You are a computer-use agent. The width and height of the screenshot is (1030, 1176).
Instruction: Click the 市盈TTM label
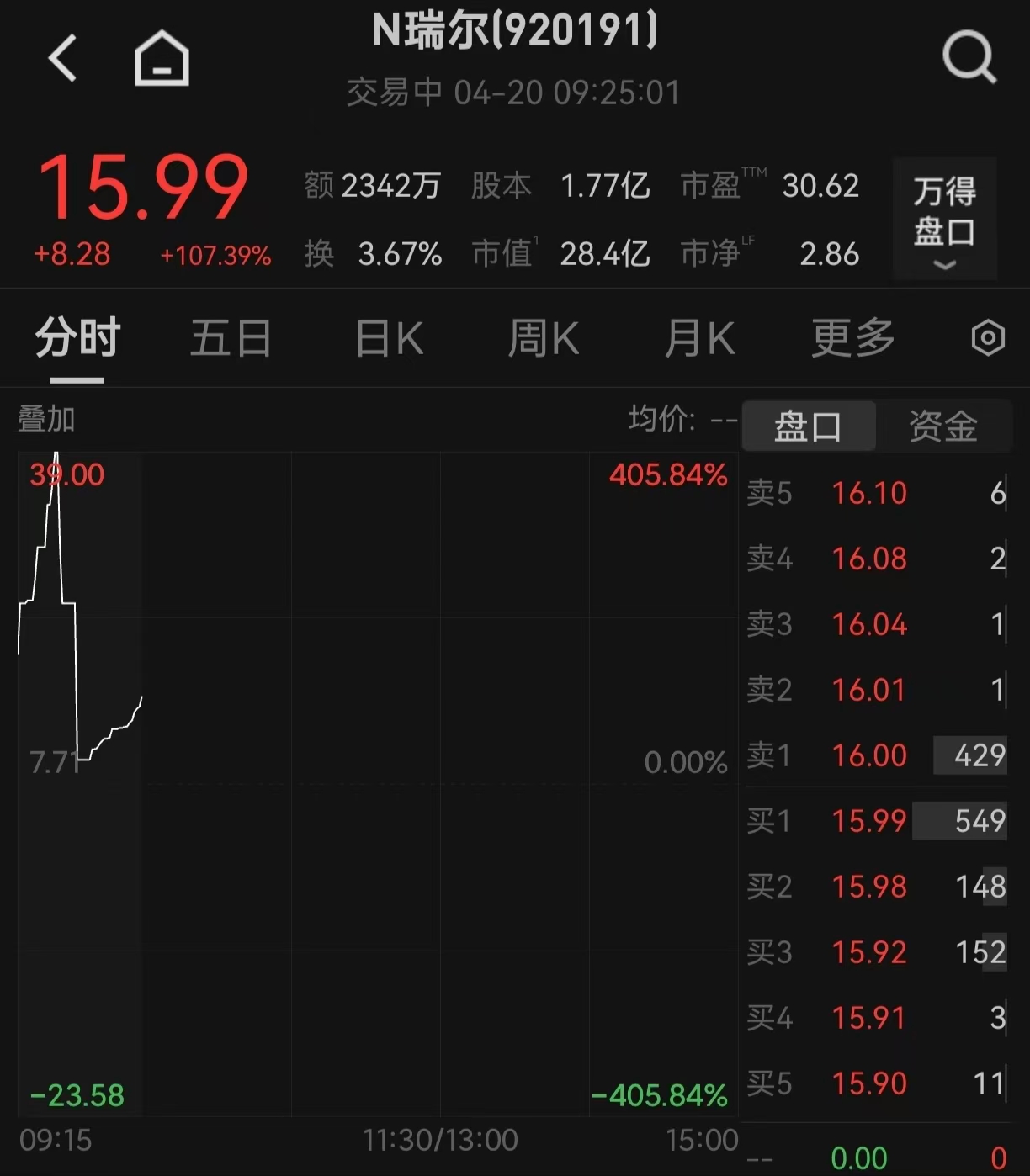[x=715, y=186]
